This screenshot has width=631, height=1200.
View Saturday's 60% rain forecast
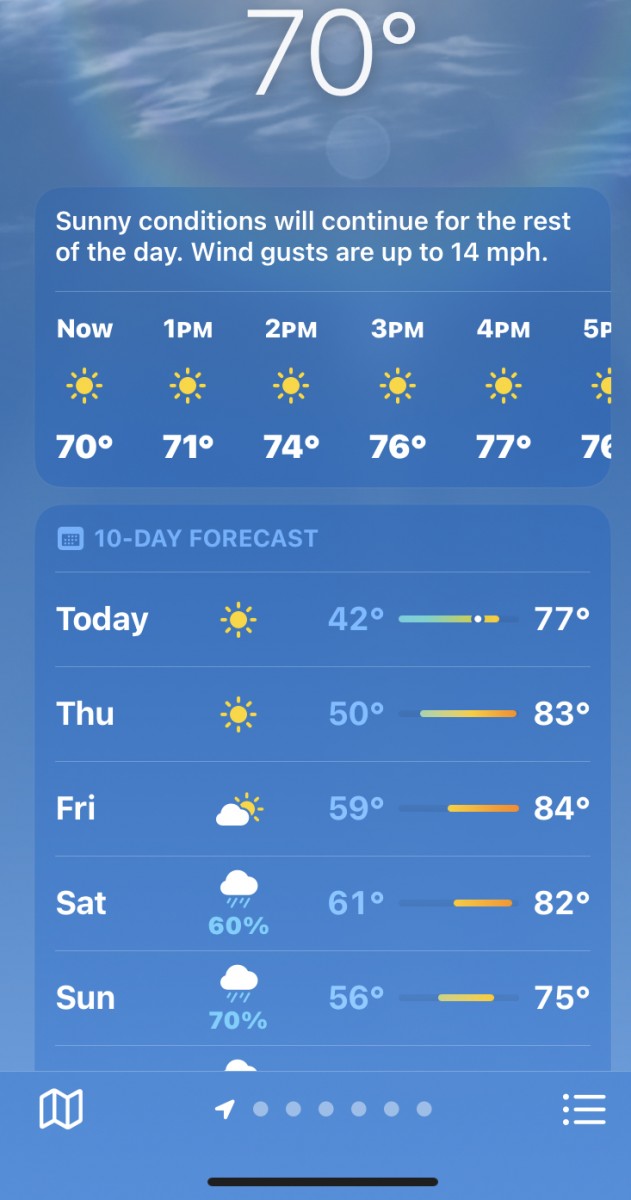tap(322, 903)
